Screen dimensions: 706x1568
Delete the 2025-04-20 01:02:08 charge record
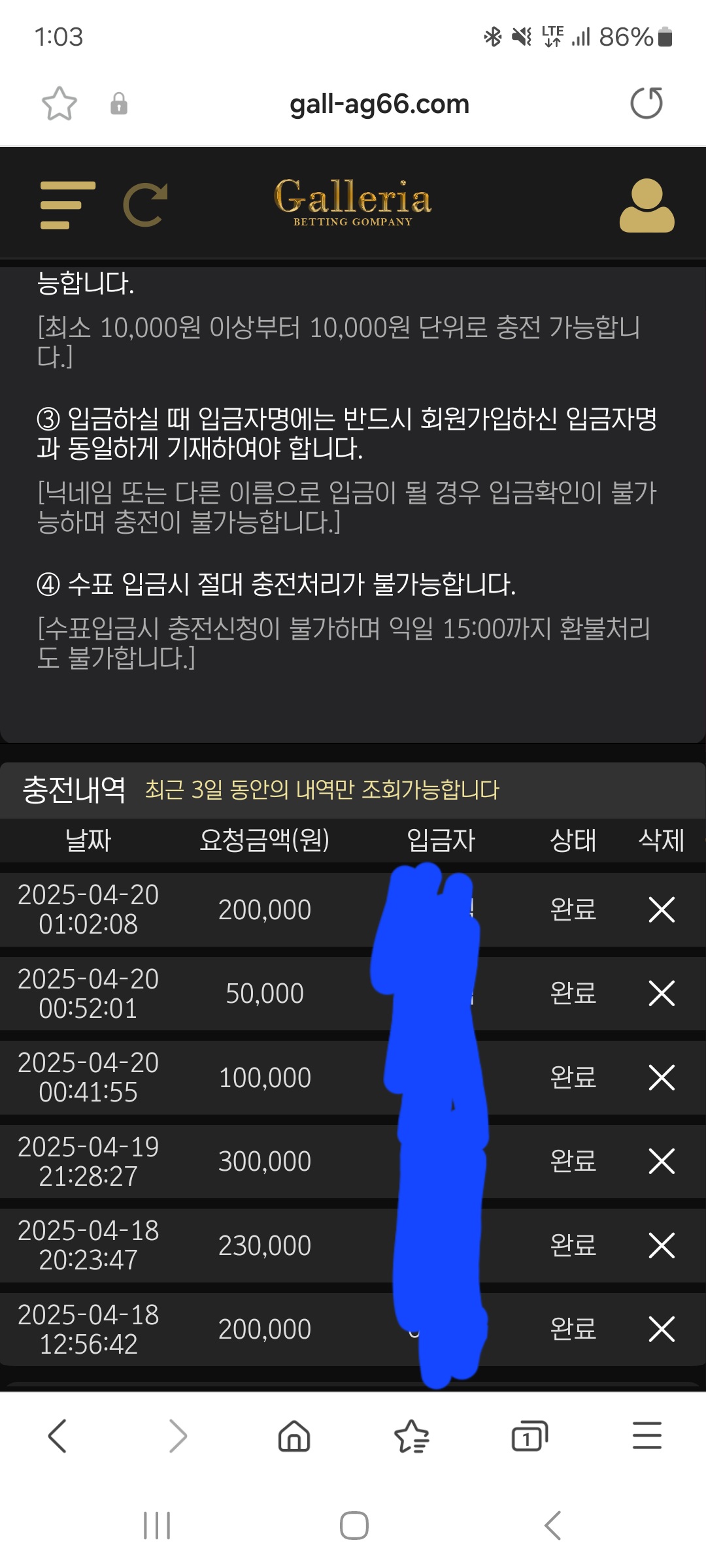coord(661,909)
